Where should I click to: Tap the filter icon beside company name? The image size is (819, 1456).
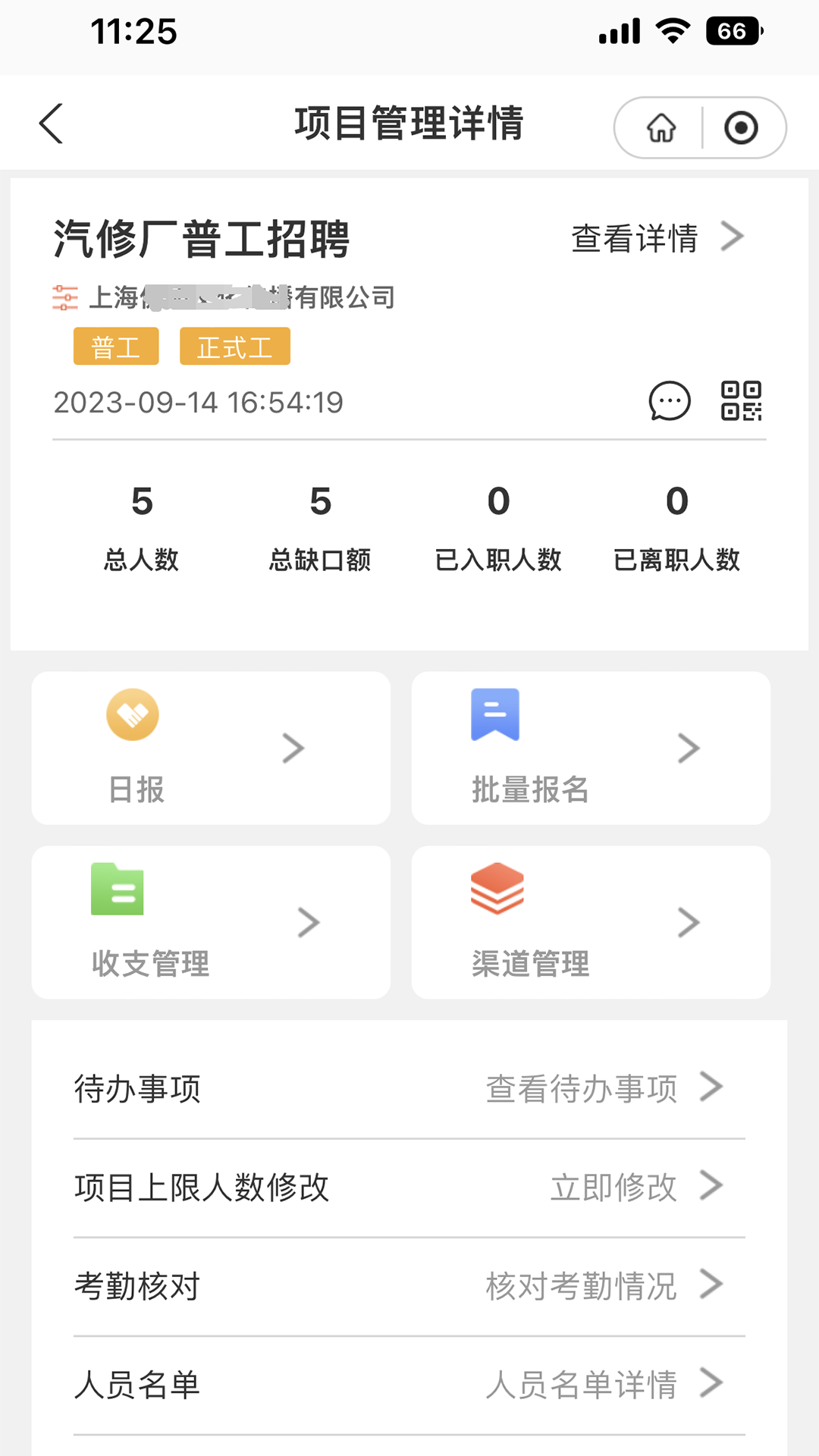coord(64,298)
